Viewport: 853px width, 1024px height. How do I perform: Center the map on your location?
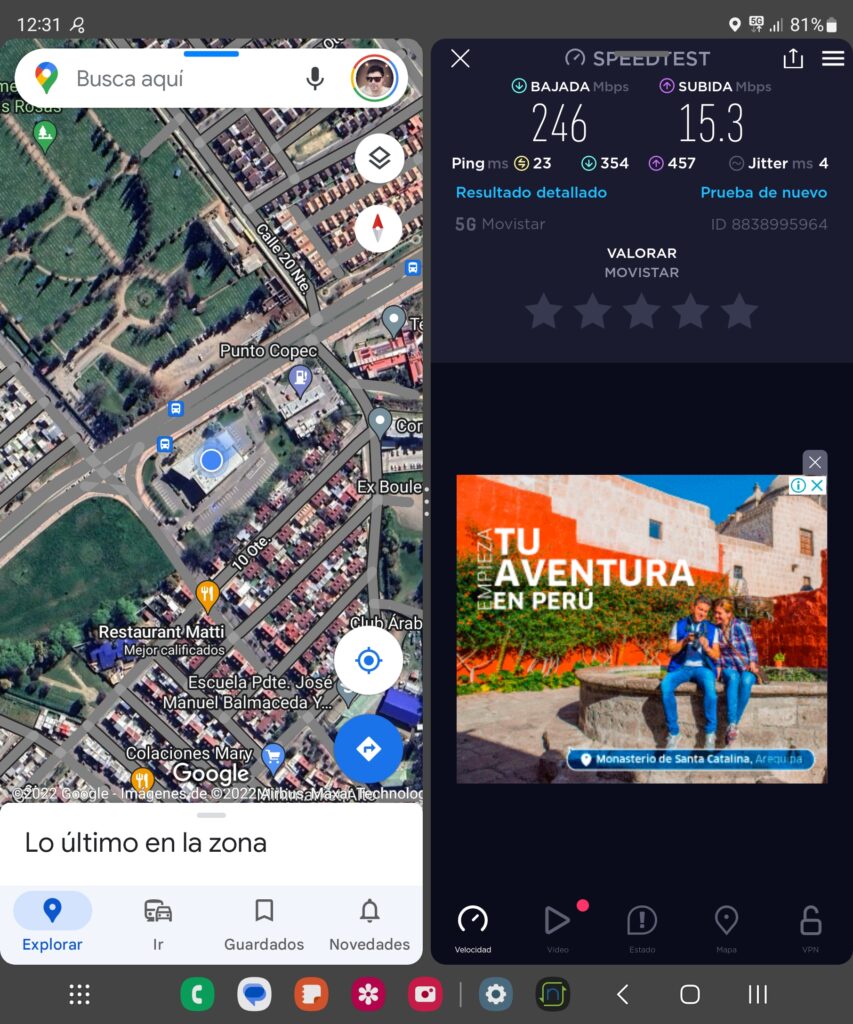tap(368, 660)
